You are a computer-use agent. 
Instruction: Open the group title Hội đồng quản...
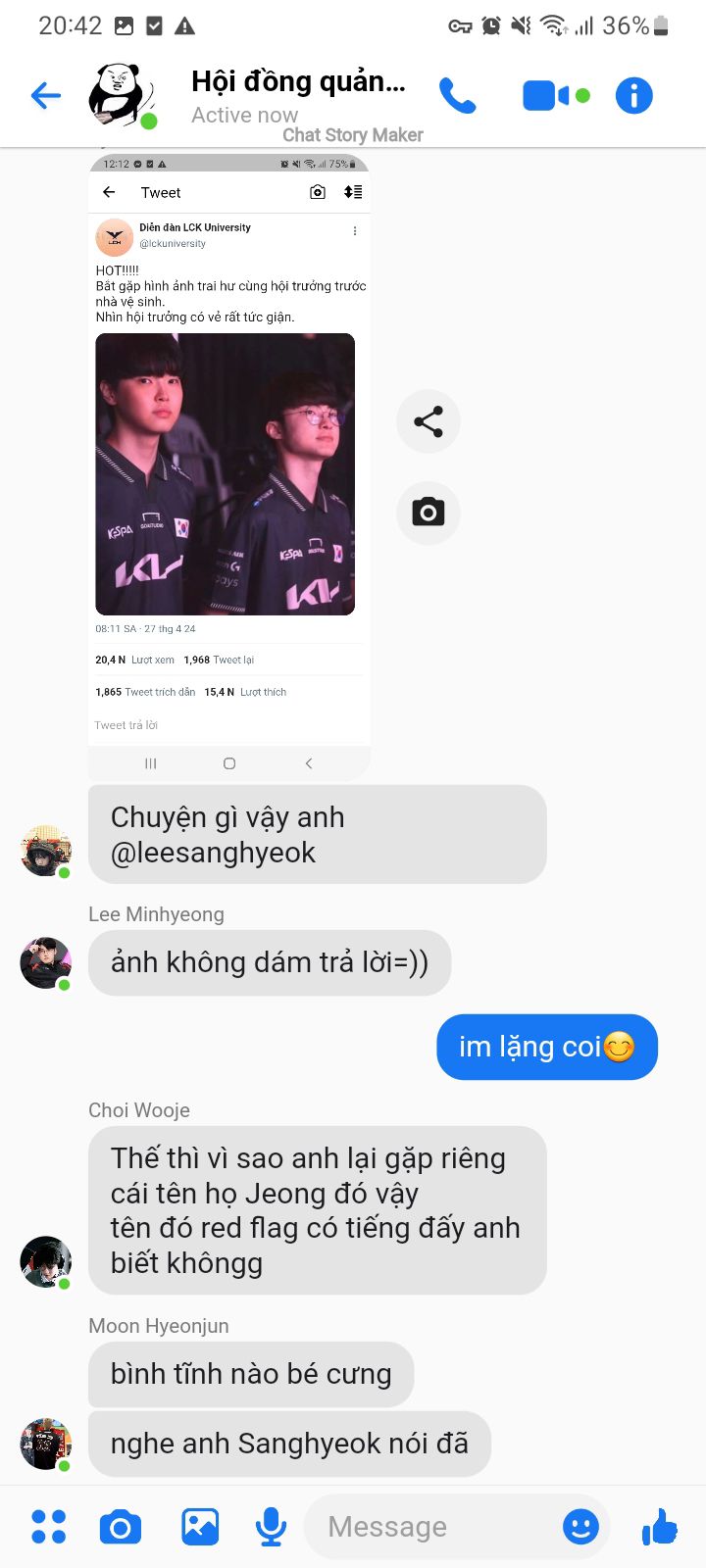click(298, 81)
